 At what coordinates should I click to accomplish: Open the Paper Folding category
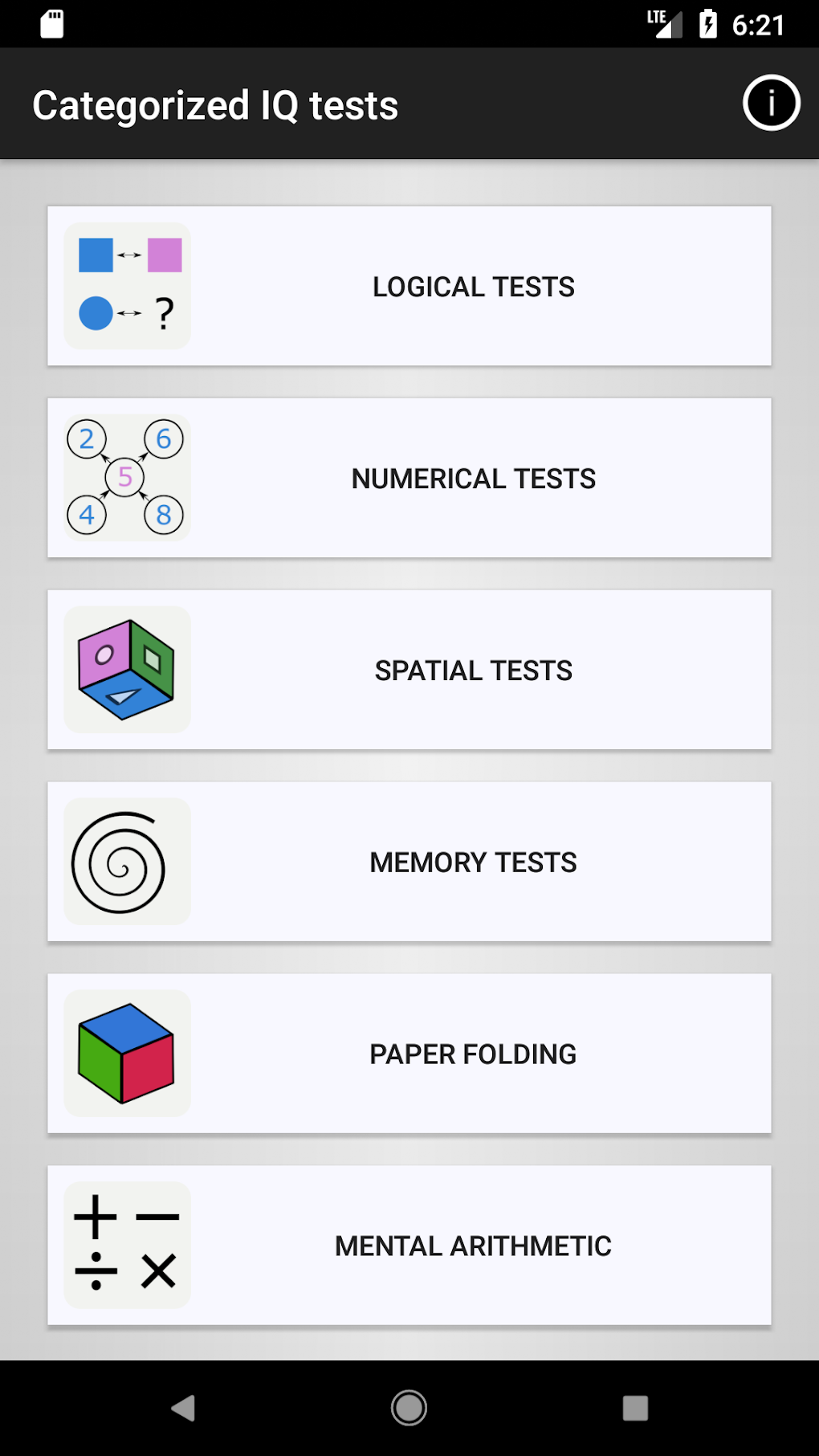tap(472, 1054)
